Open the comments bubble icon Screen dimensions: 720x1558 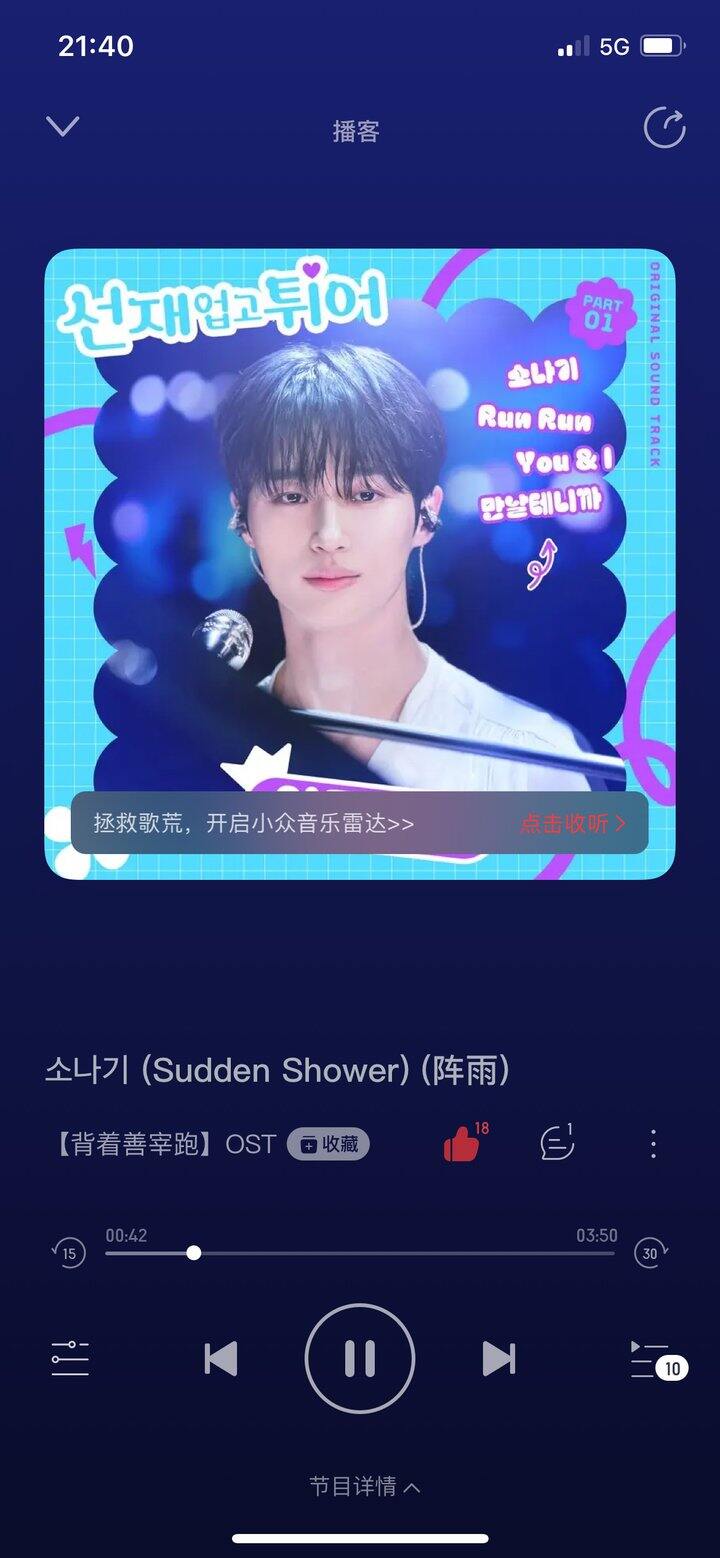(x=556, y=1144)
